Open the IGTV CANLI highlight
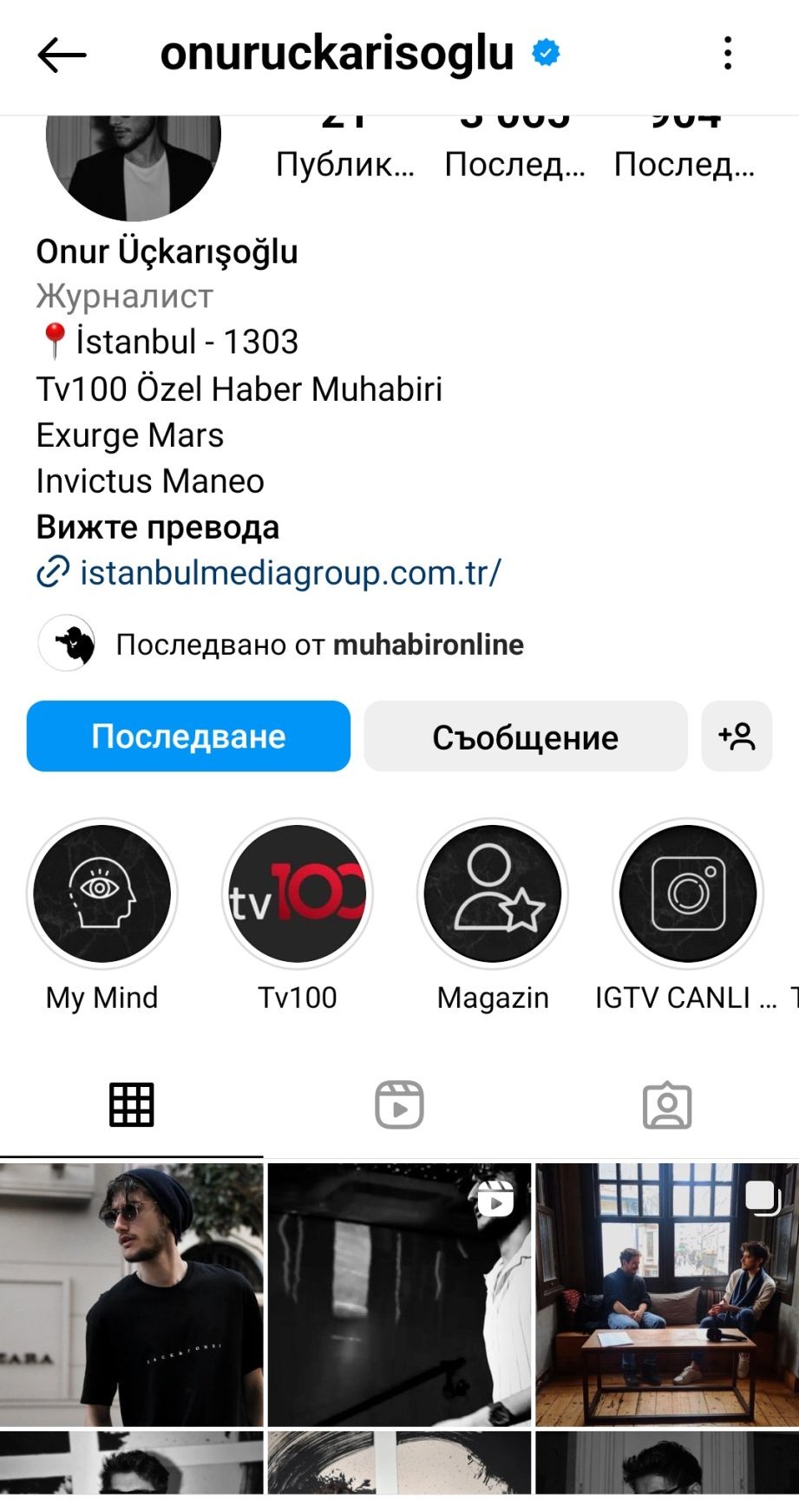This screenshot has height=1512, width=799. (688, 893)
